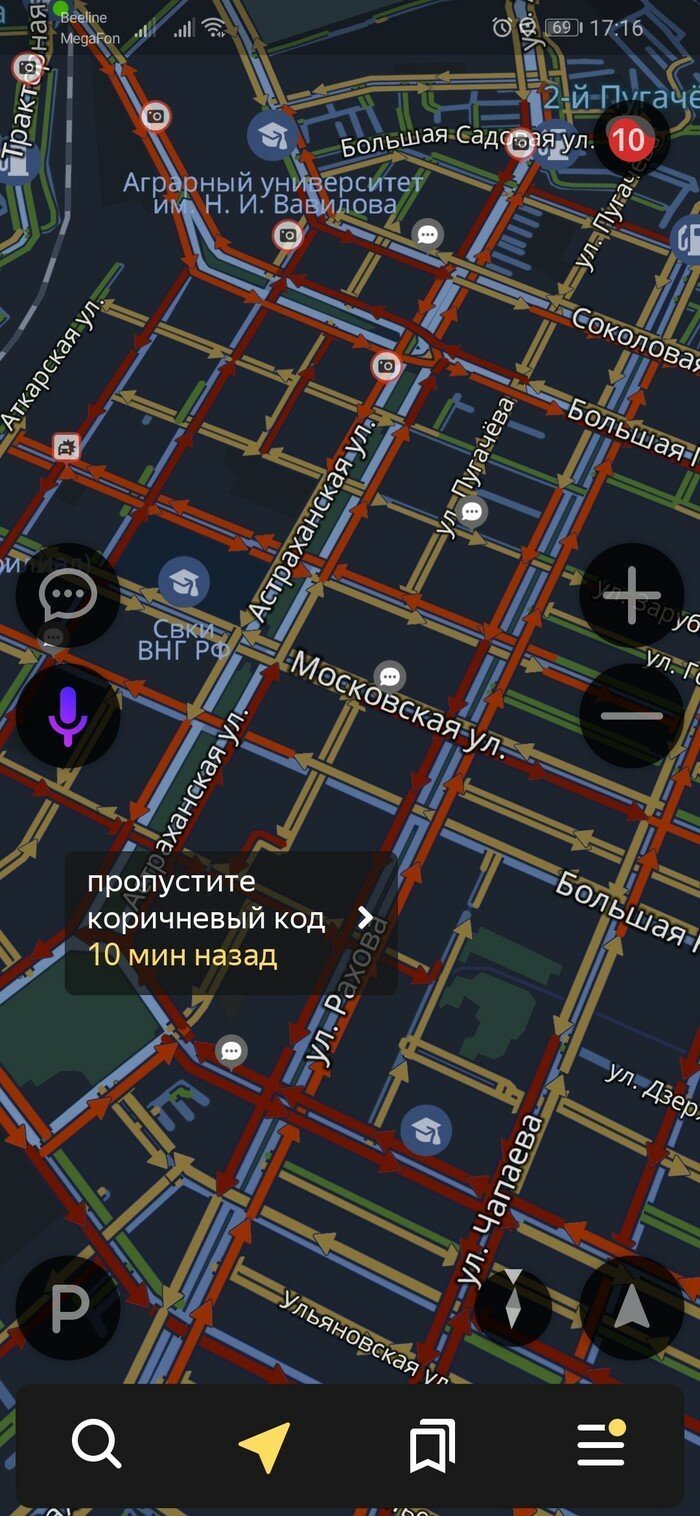Image resolution: width=700 pixels, height=1516 pixels.
Task: Tap the compass to reorient the map
Action: pyautogui.click(x=512, y=1308)
